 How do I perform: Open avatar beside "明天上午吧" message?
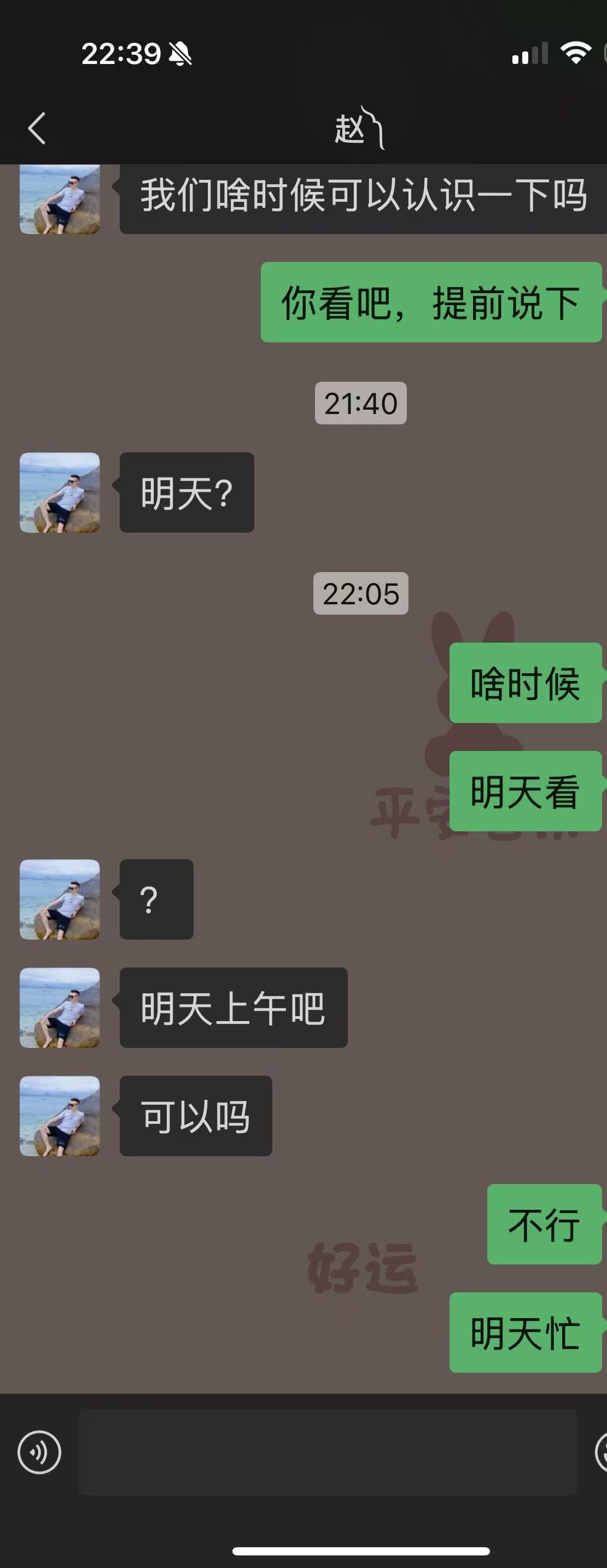60,1007
